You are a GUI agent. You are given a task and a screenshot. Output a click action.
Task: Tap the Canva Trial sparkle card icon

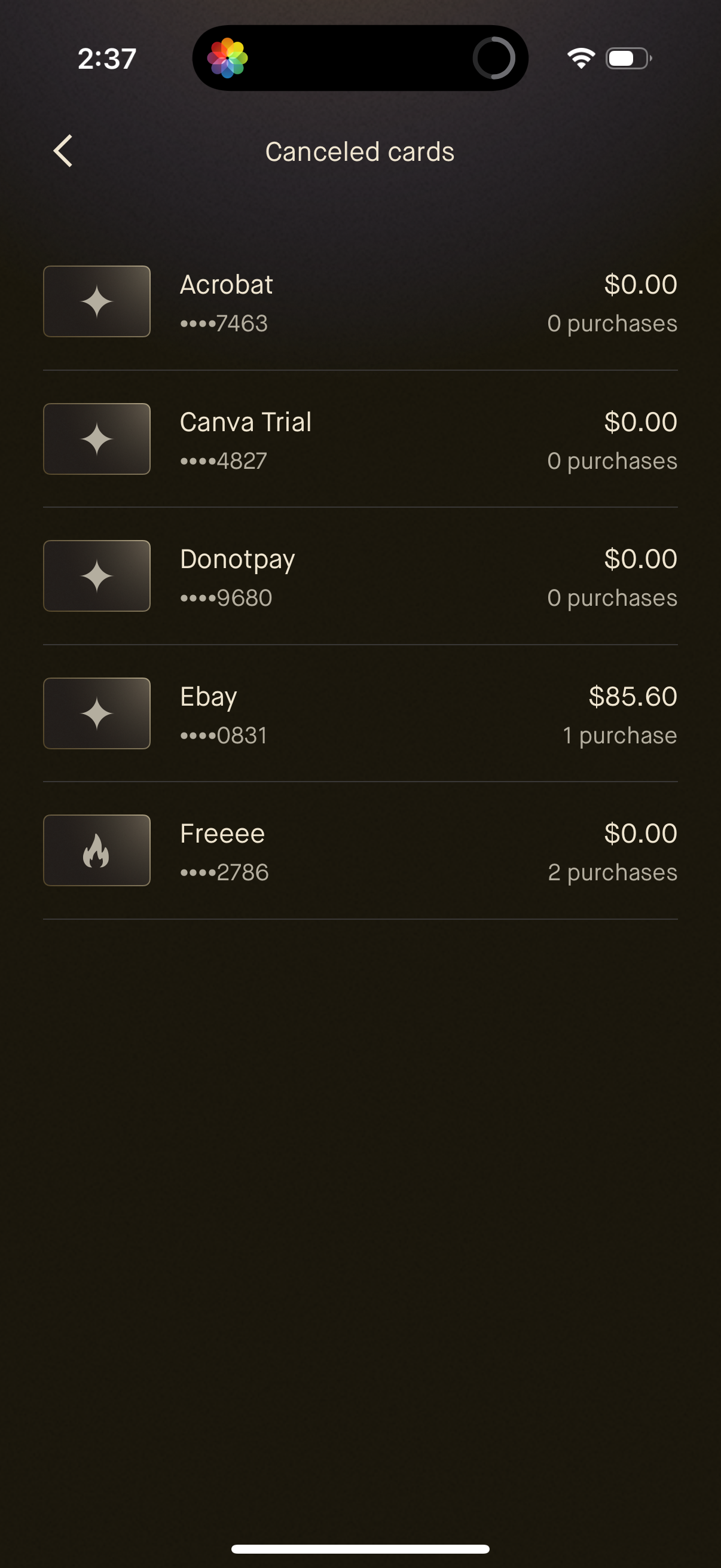click(x=96, y=439)
